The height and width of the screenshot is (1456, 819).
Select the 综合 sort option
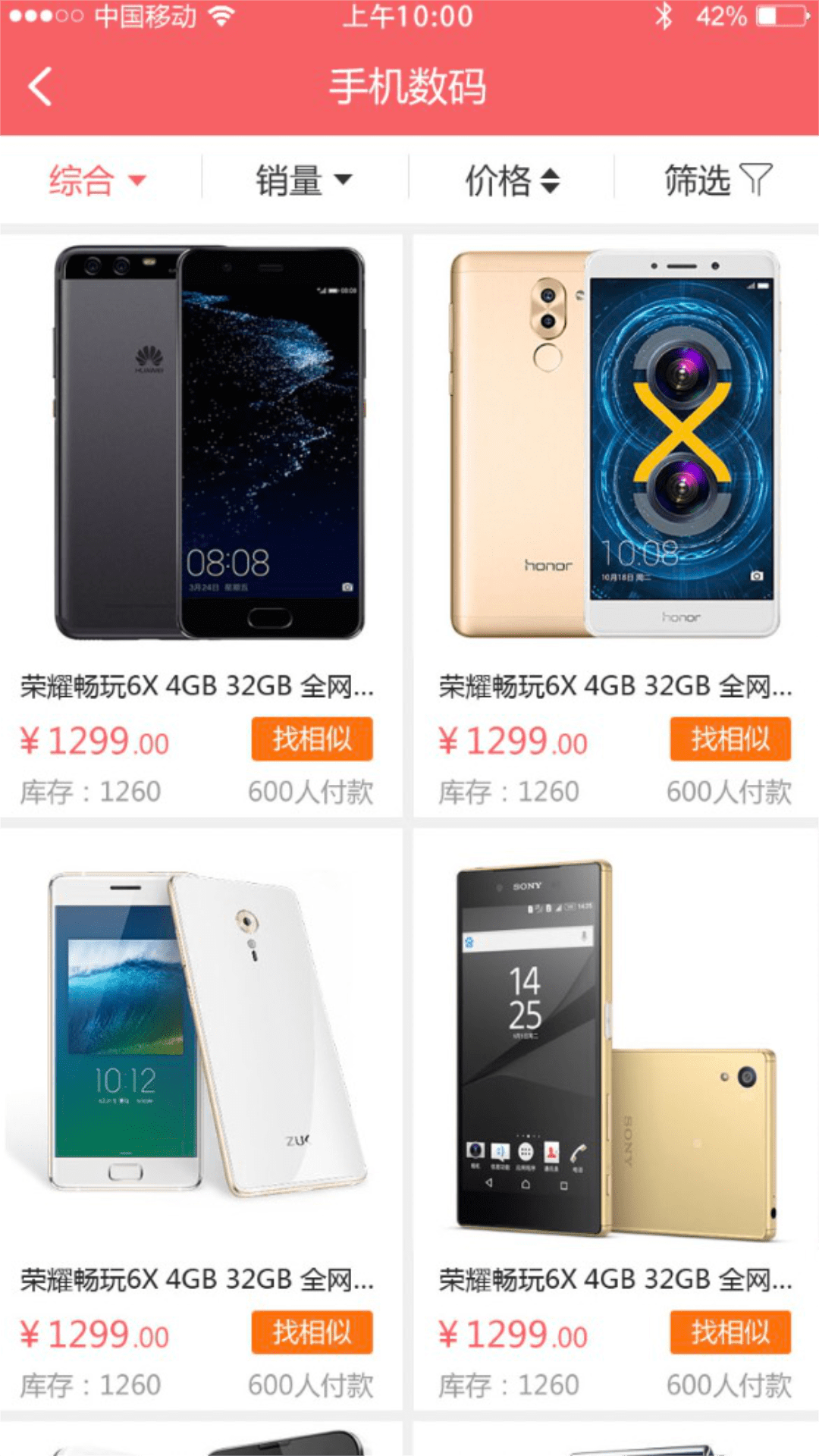(97, 180)
